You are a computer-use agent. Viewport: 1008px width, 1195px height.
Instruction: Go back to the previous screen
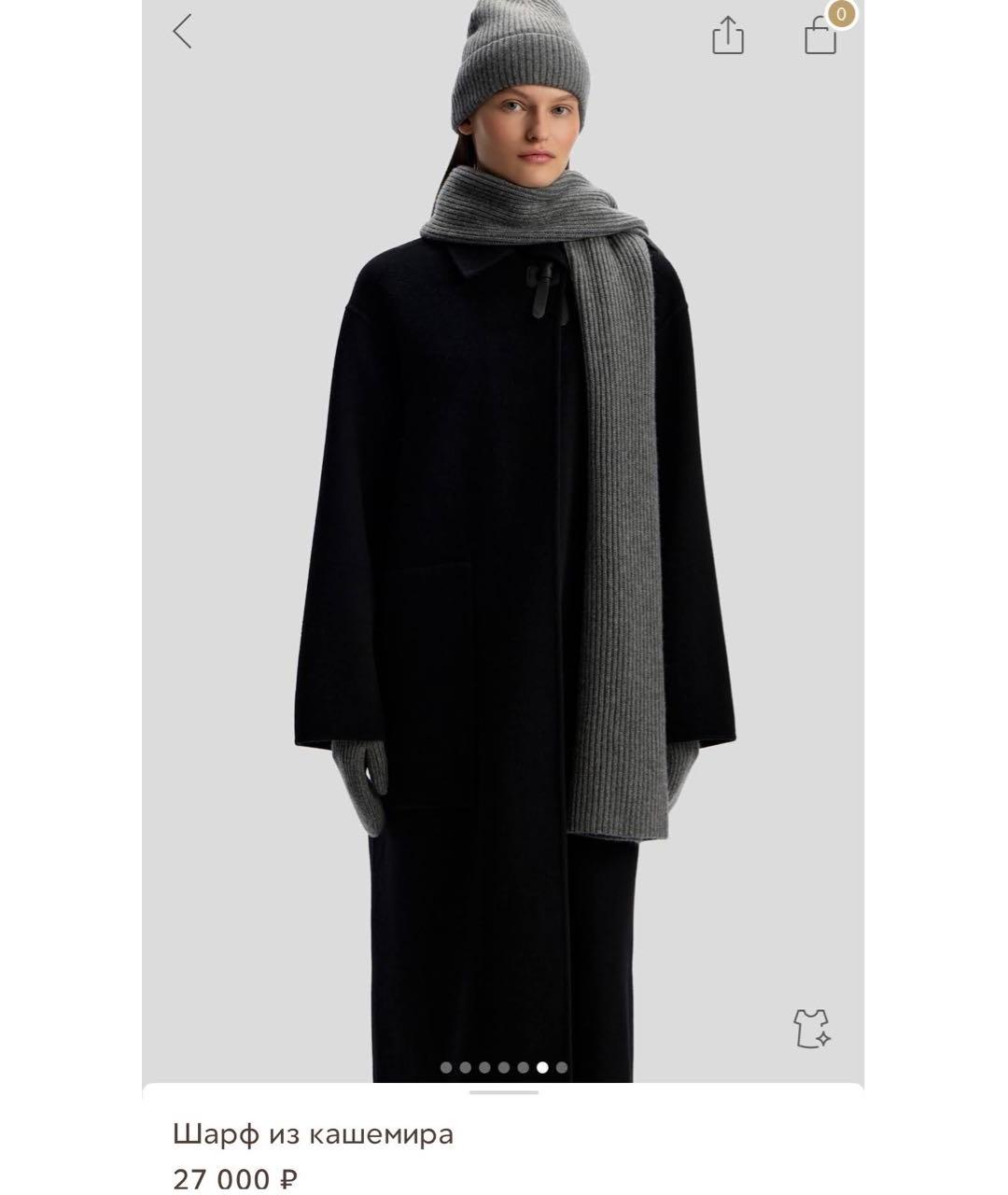[182, 32]
